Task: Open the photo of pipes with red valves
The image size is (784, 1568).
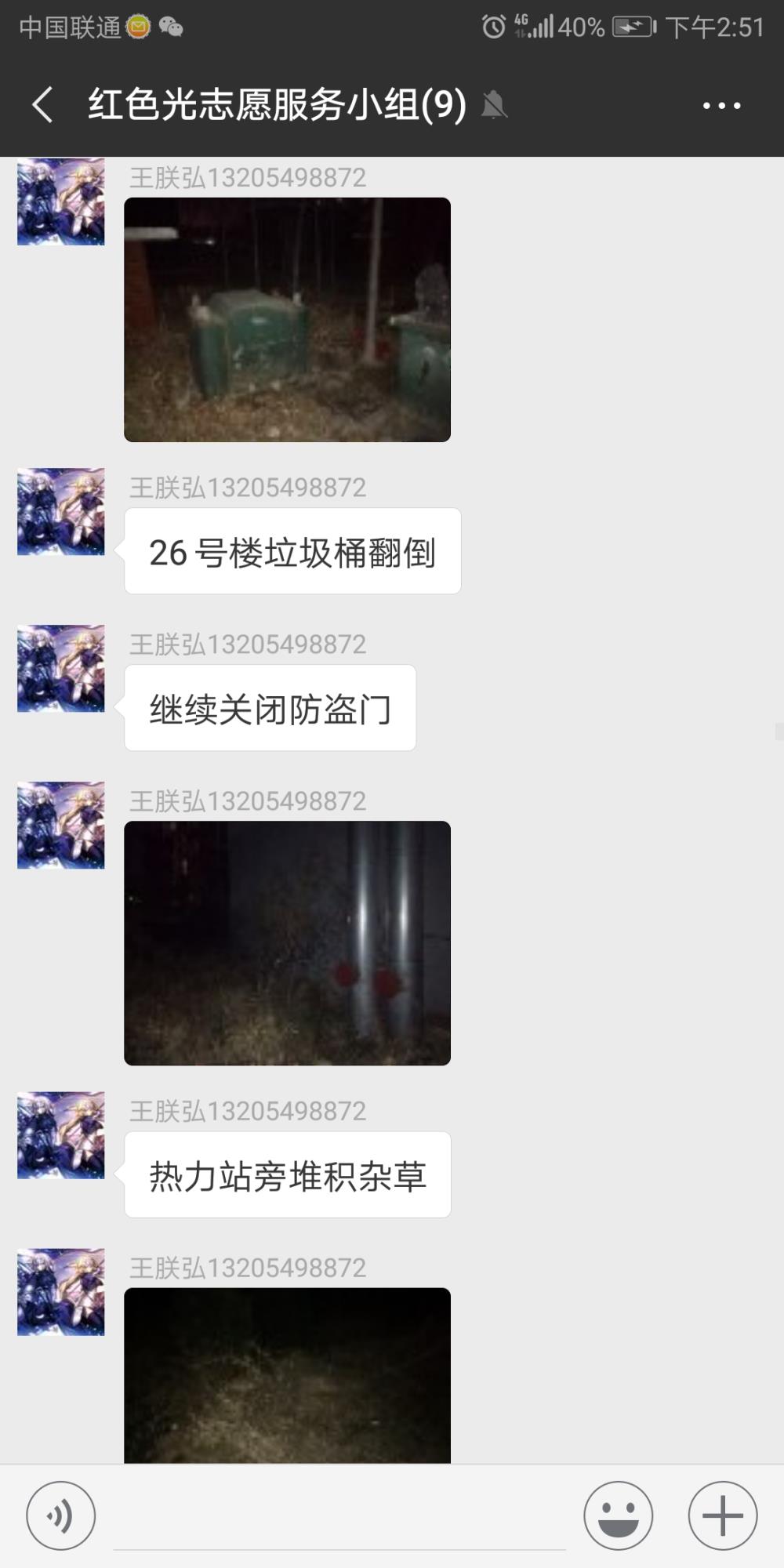Action: [x=287, y=943]
